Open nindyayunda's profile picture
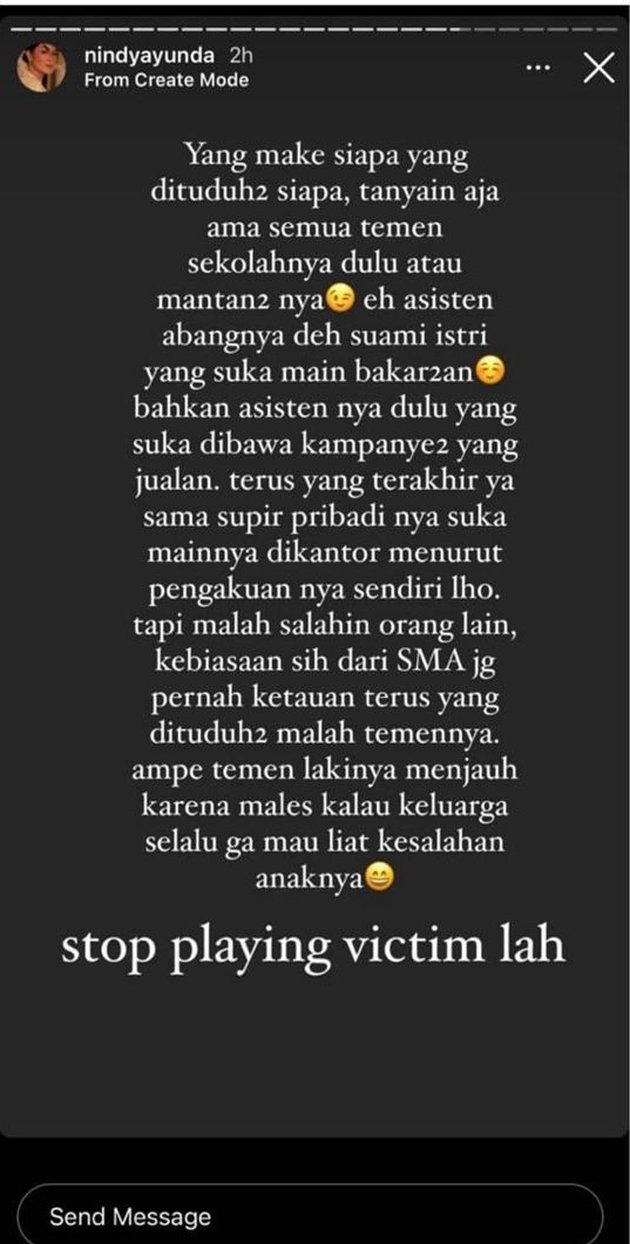 coord(44,70)
